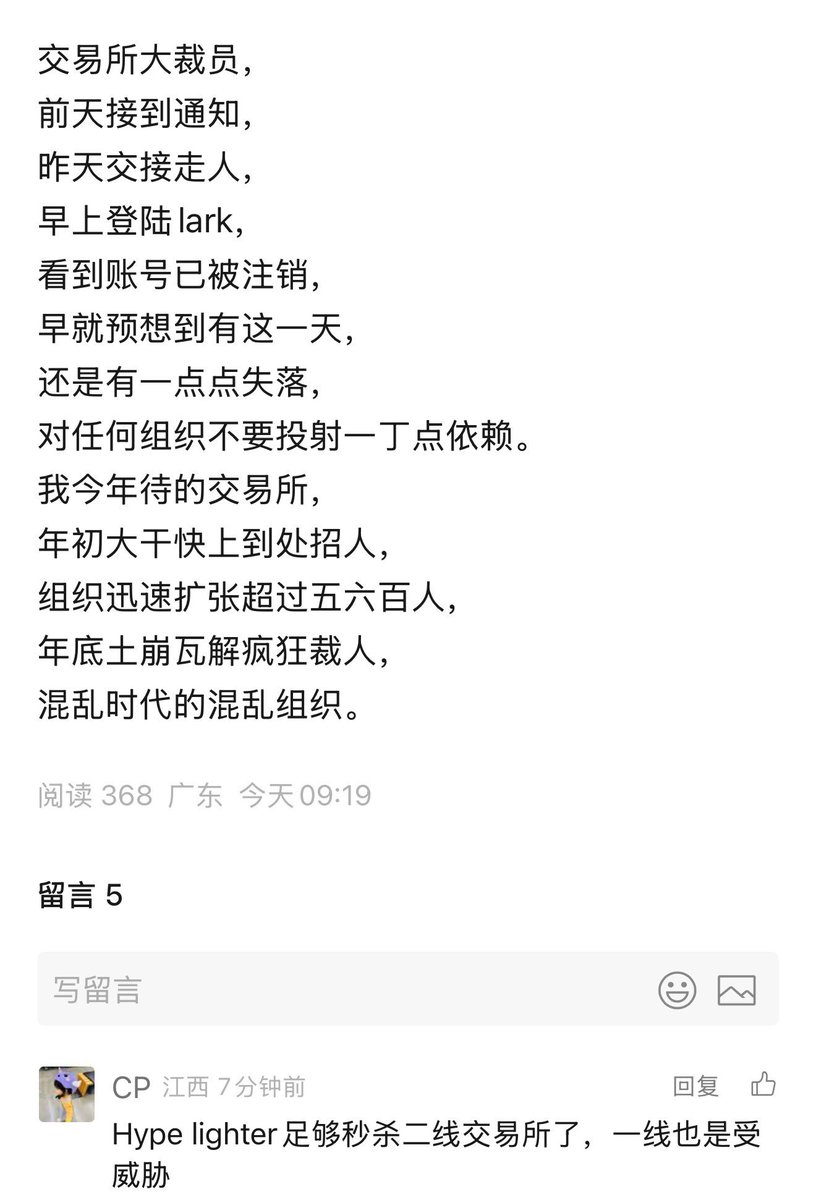Like CP's comment with thumbs up

click(x=763, y=1085)
